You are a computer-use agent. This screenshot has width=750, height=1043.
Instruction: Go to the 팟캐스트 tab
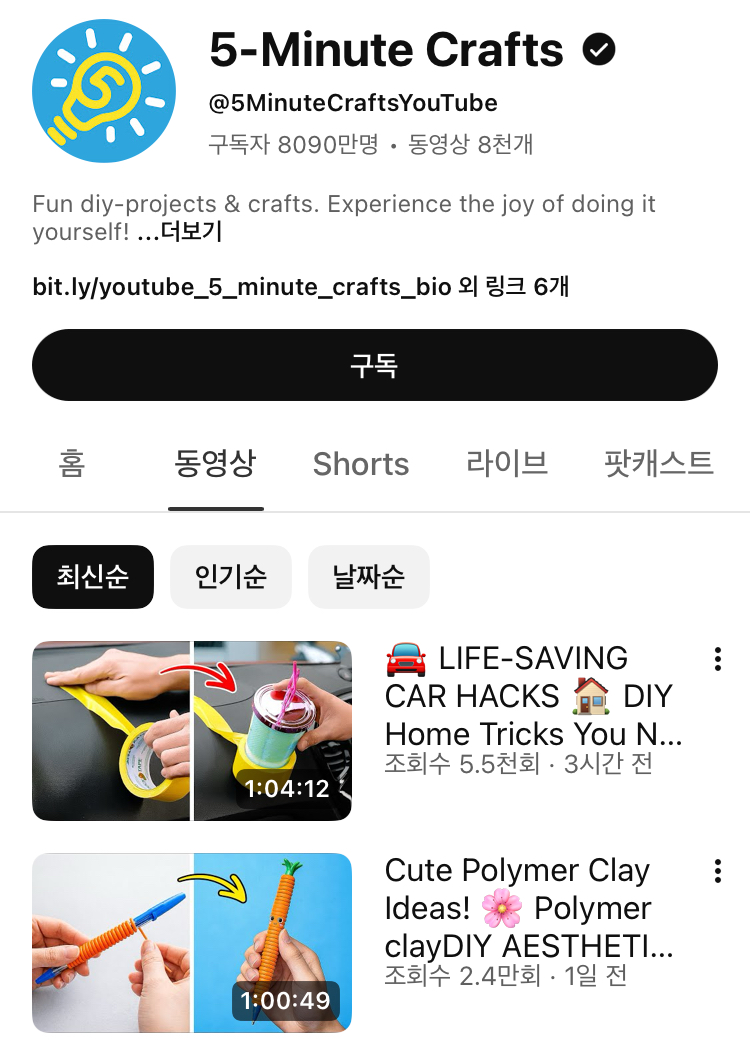(658, 464)
